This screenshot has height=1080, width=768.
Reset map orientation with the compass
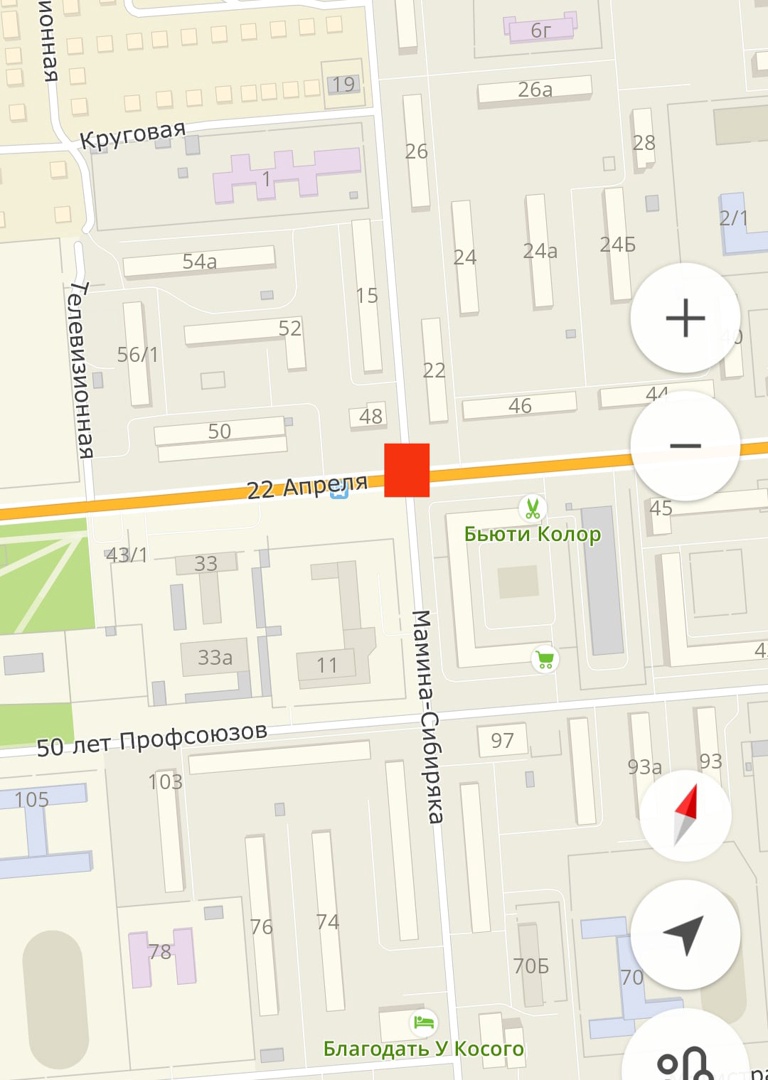[x=685, y=816]
